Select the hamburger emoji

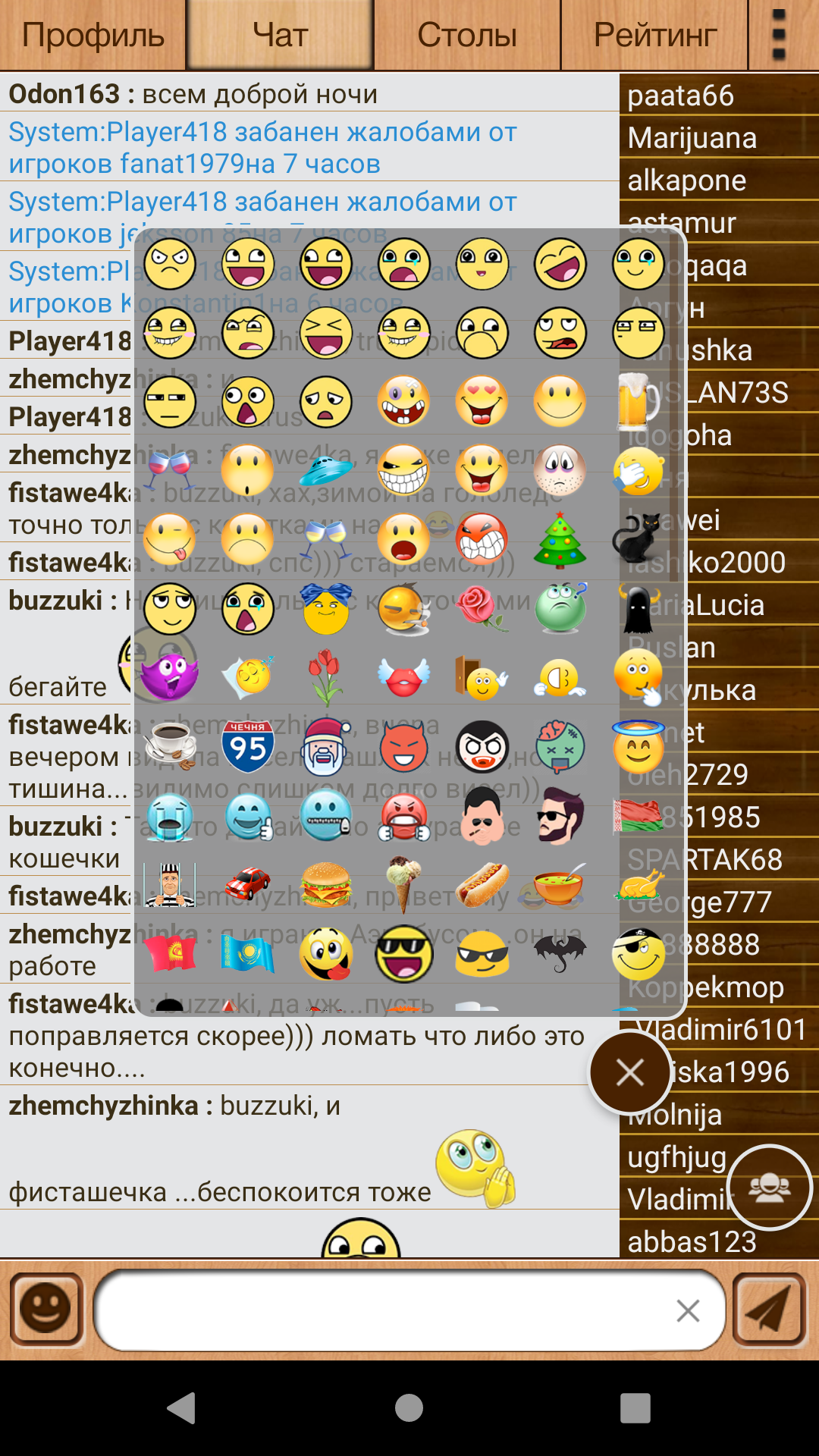[x=326, y=884]
